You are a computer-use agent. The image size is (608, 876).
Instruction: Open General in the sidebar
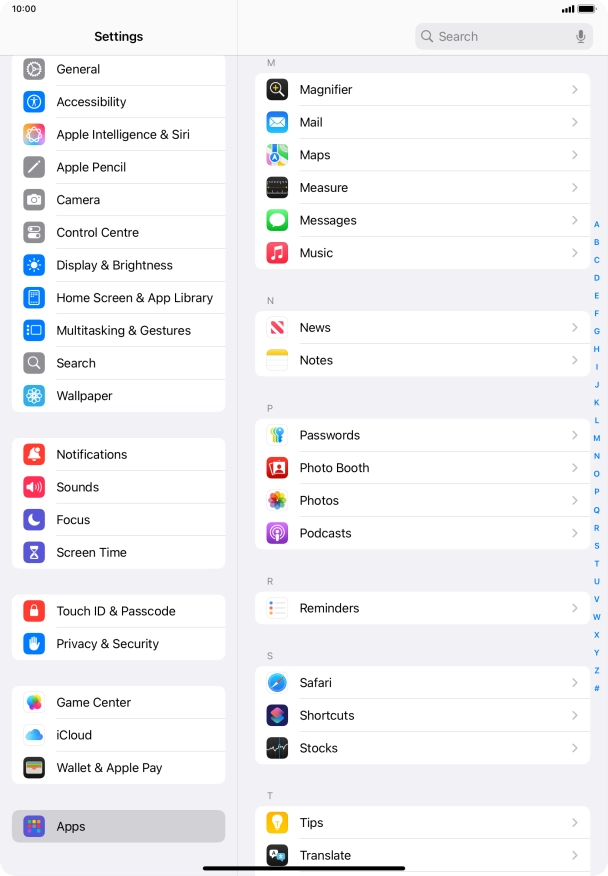pos(118,70)
